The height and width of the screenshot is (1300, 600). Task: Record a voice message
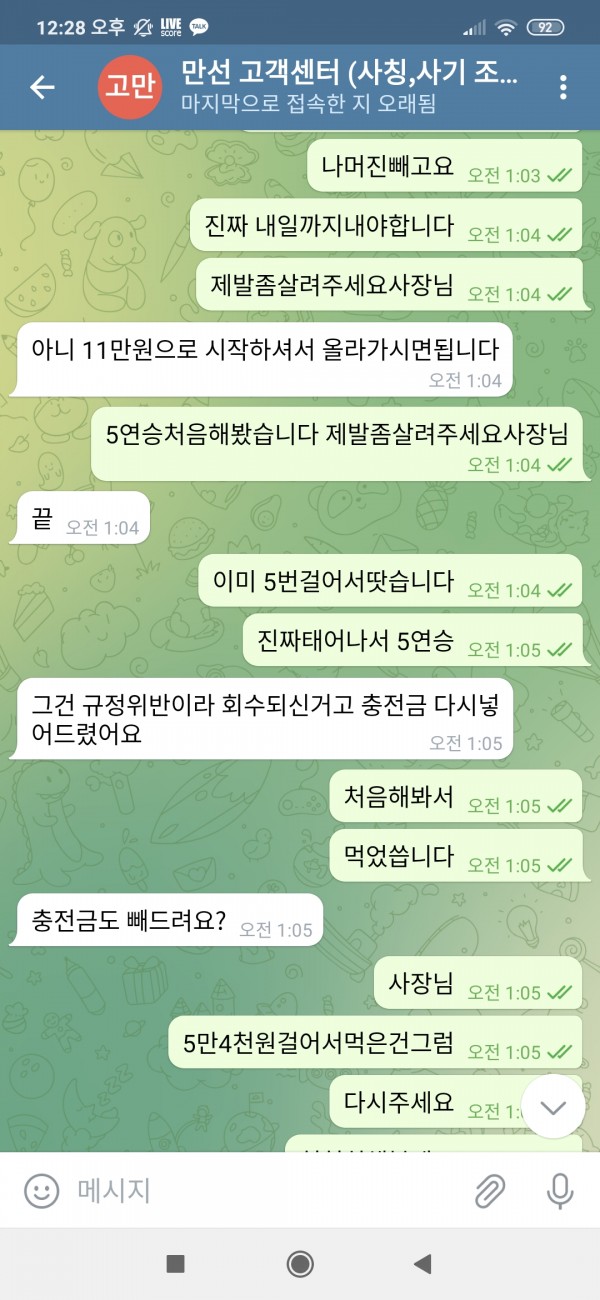pos(560,1190)
